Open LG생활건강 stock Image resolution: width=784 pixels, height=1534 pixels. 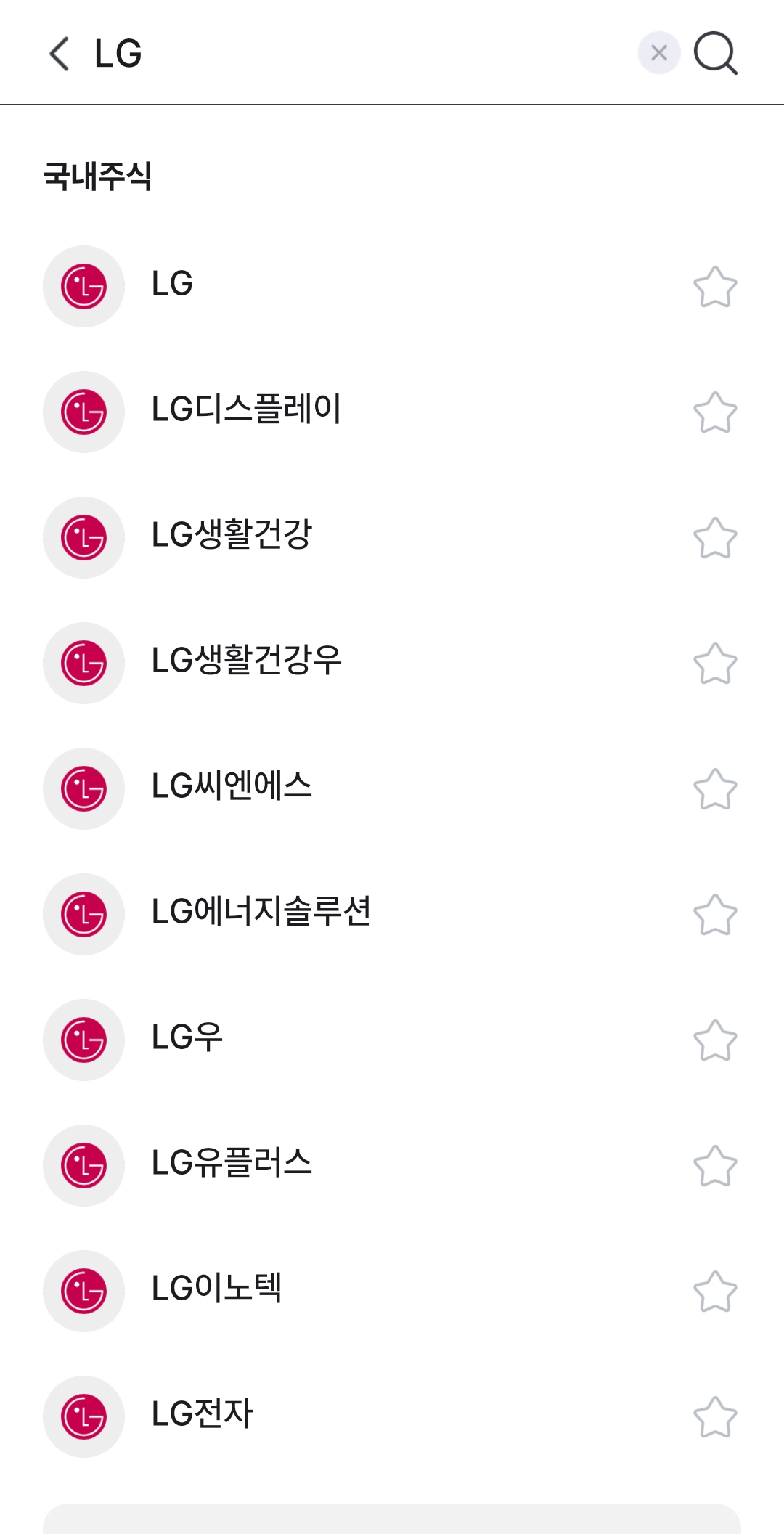(392, 537)
